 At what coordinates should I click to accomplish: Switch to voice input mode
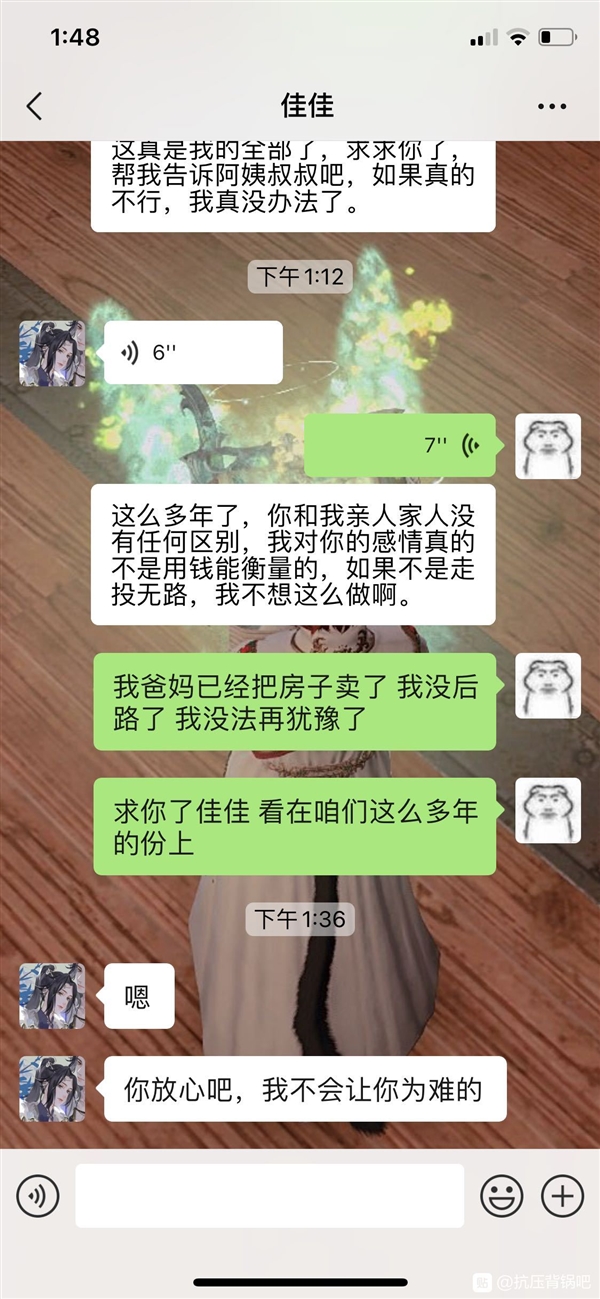tap(38, 1195)
